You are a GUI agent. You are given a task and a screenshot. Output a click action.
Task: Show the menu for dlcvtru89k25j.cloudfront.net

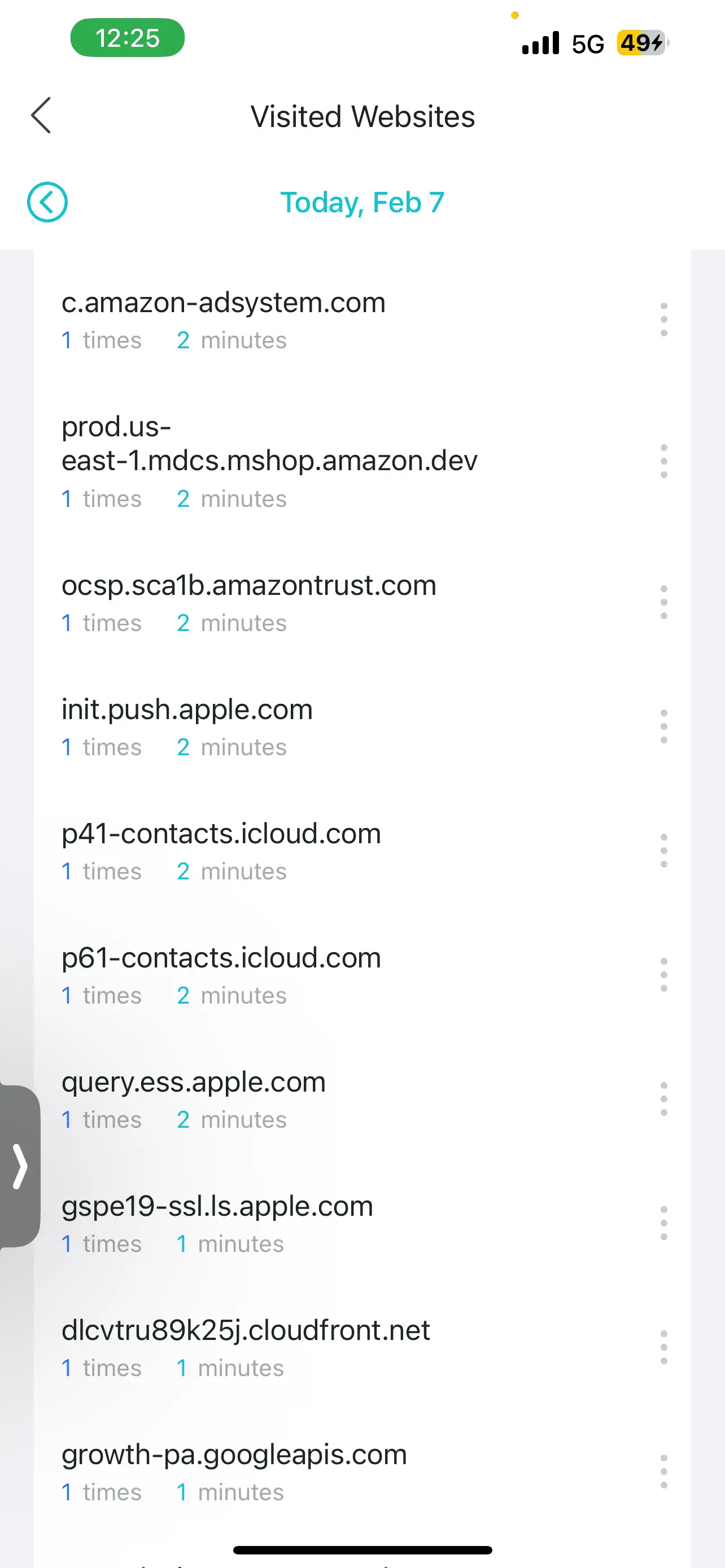(663, 1348)
